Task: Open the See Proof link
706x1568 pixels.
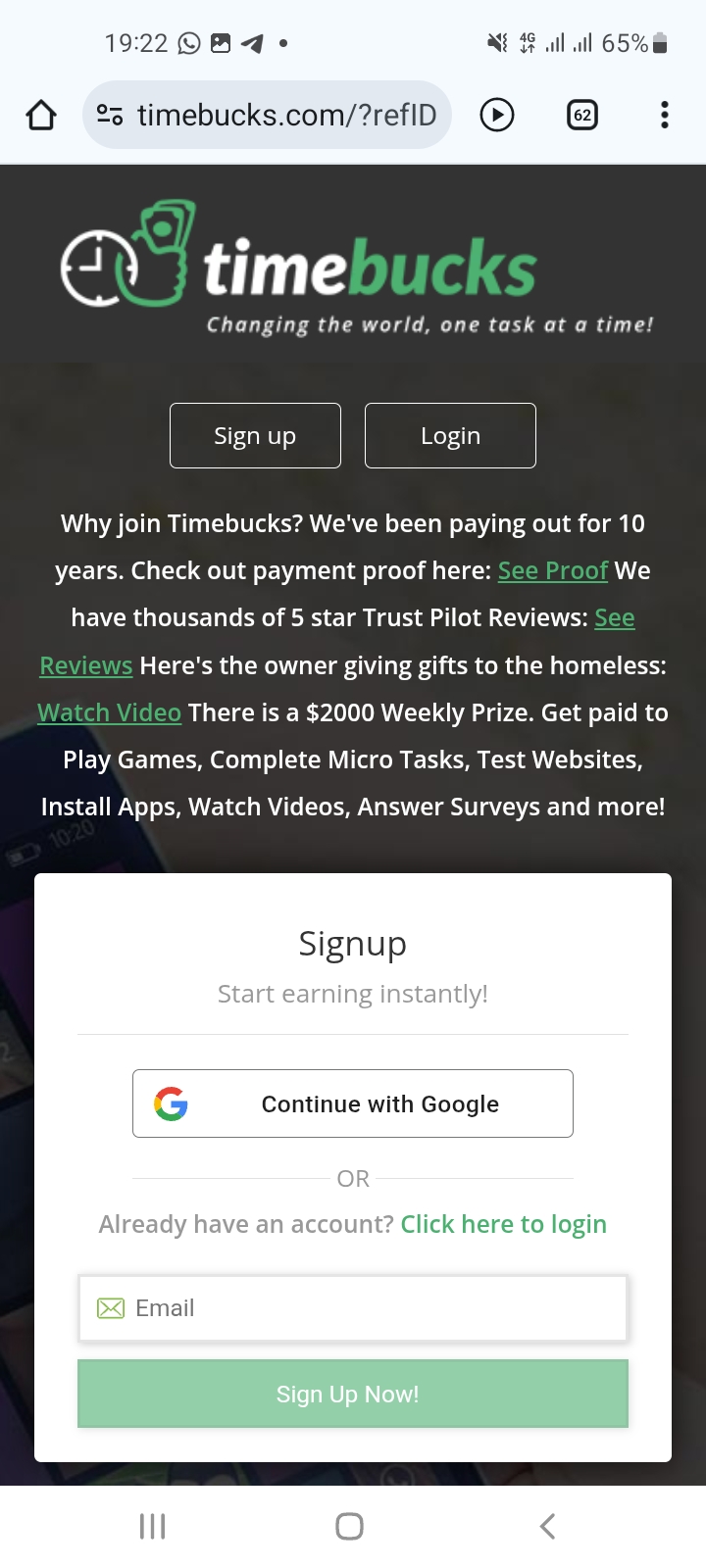Action: pyautogui.click(x=552, y=571)
